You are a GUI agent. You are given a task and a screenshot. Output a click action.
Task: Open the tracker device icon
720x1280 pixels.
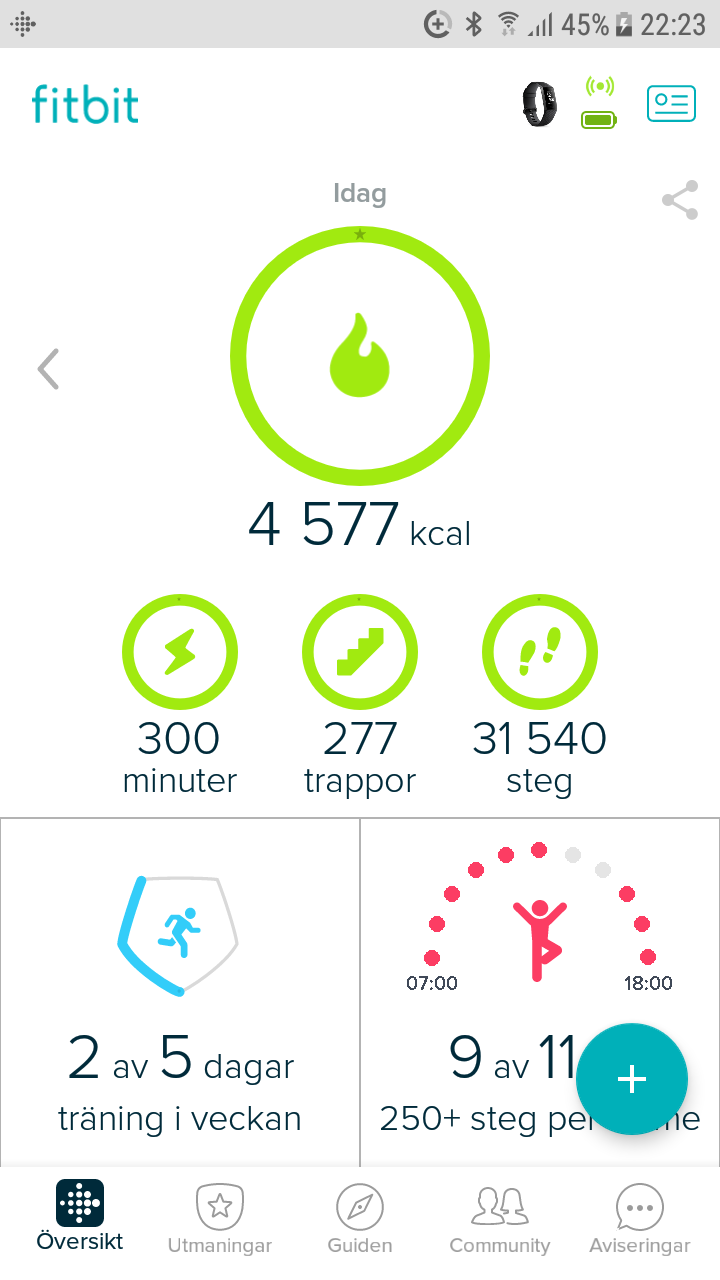(540, 104)
